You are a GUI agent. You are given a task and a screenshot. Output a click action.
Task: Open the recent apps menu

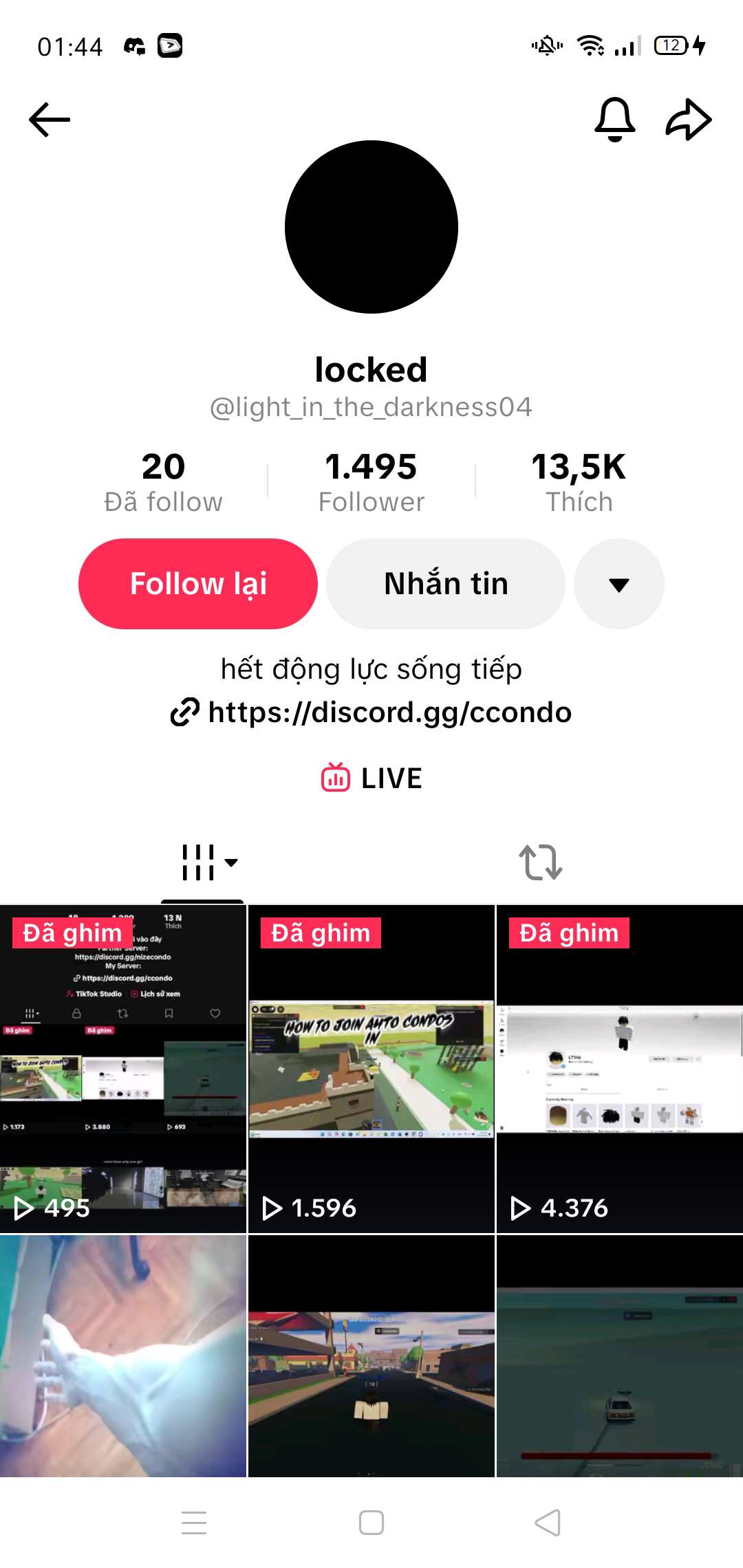coord(194,1523)
